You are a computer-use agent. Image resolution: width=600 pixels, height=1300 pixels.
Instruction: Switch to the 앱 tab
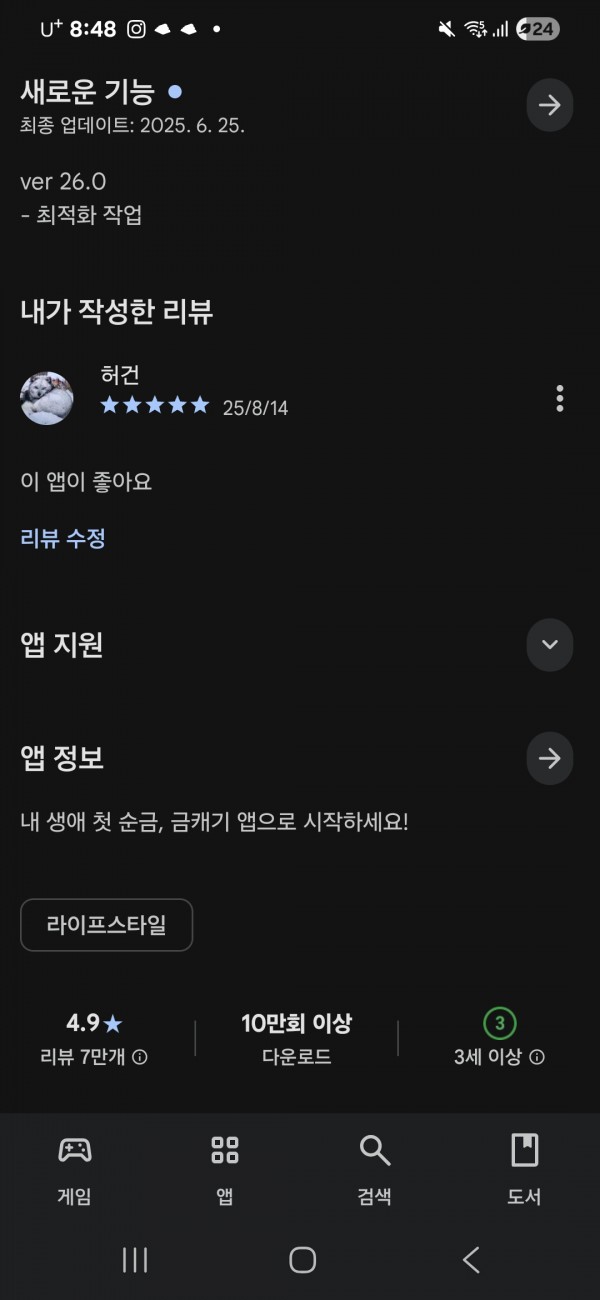coord(225,1170)
